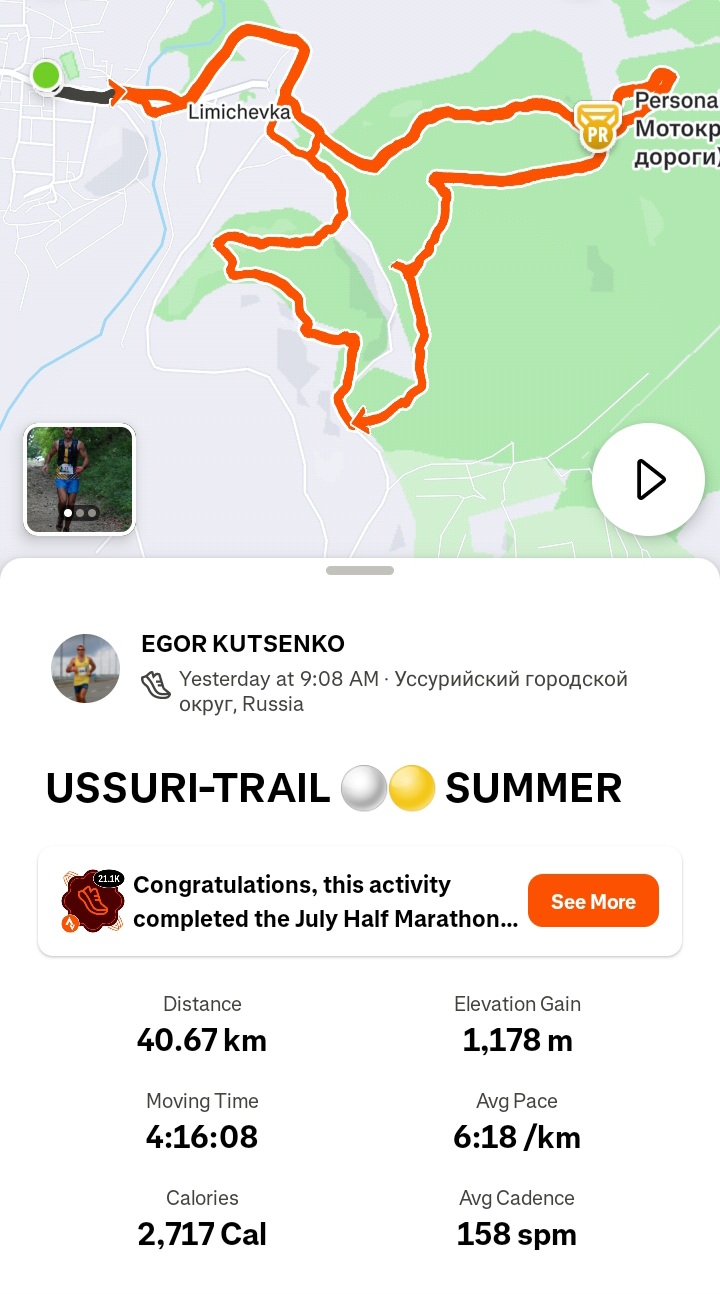Tap See More on the challenge banner
Image resolution: width=720 pixels, height=1294 pixels.
593,901
